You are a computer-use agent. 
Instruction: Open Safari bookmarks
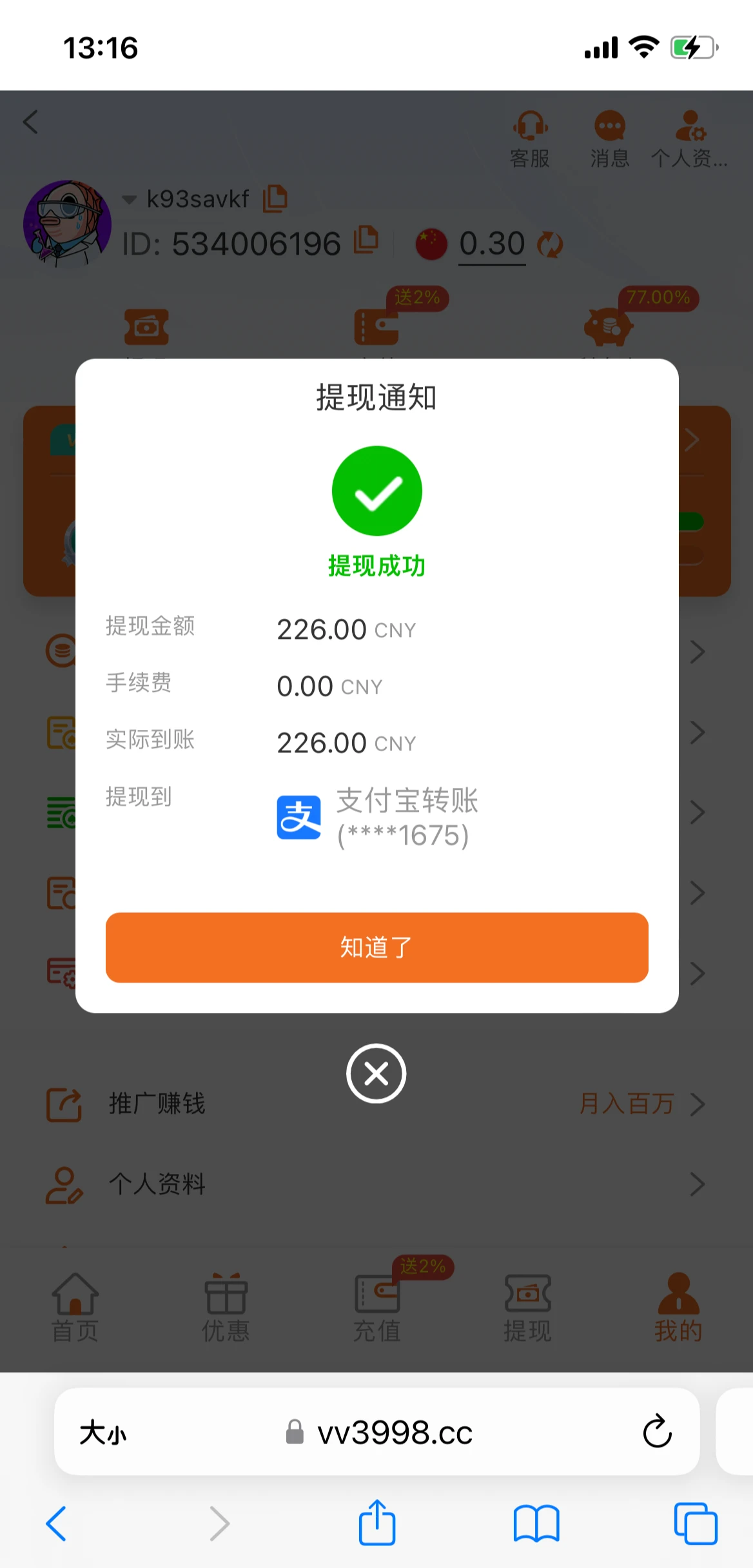pos(536,1524)
